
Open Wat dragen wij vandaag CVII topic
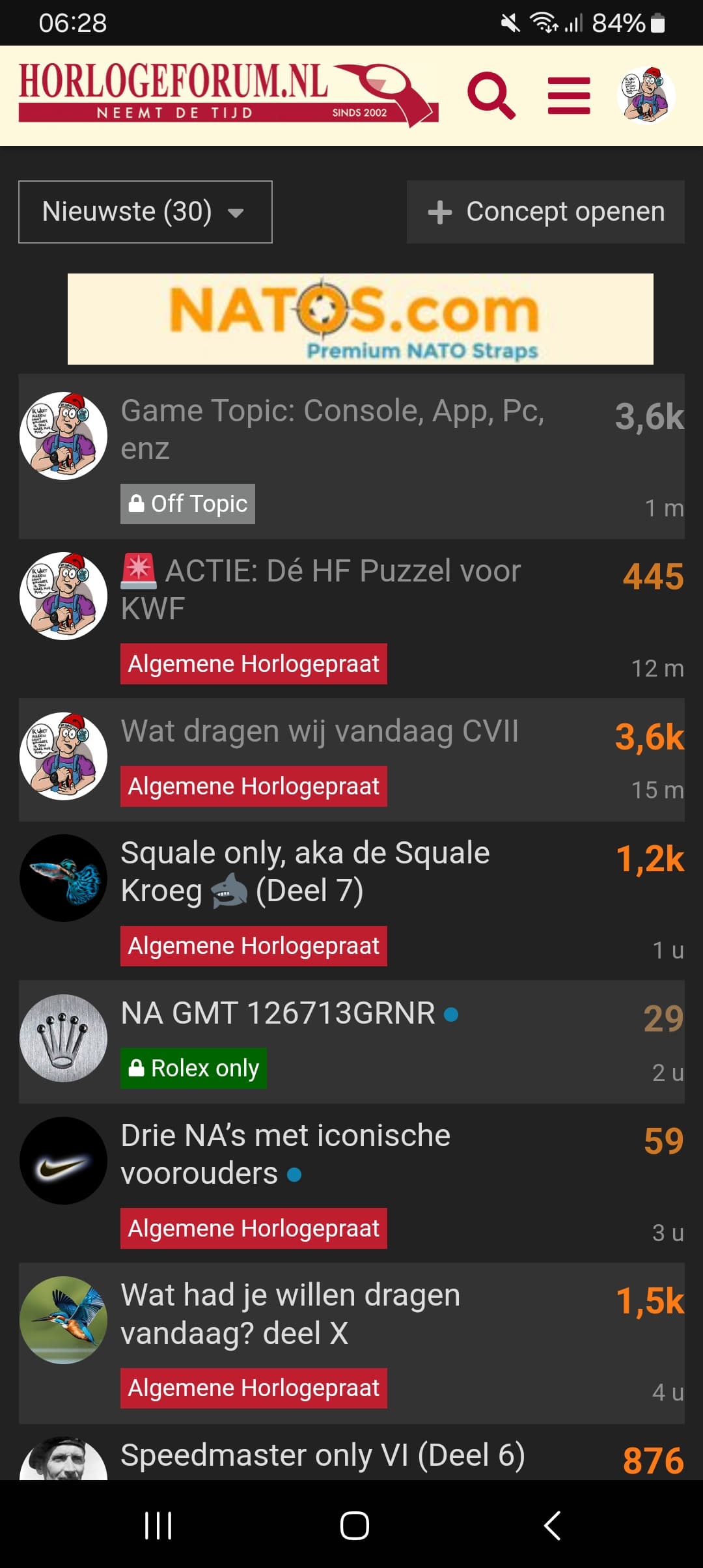pos(320,731)
